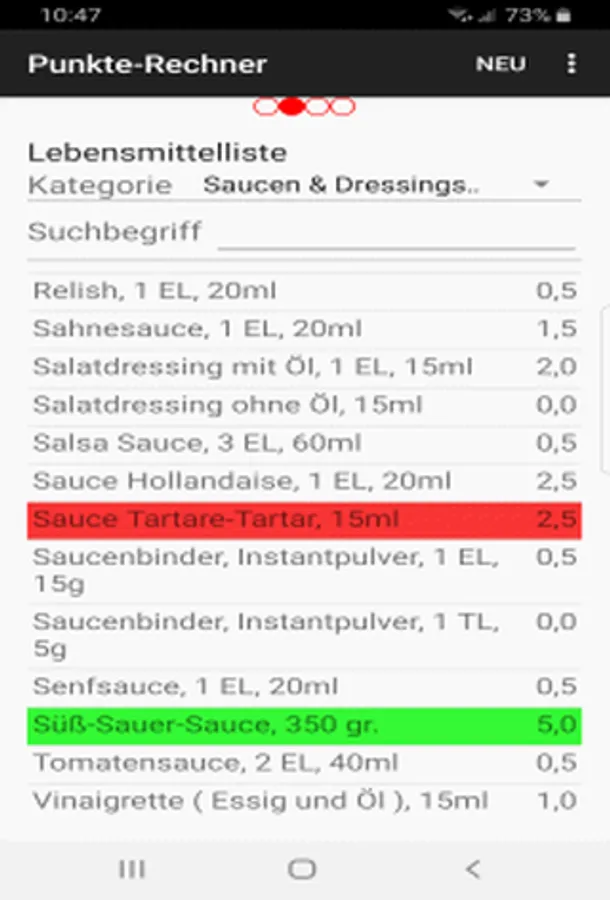Expand the Kategorie dropdown Saucen & Dressings
Image resolution: width=610 pixels, height=900 pixels.
377,185
